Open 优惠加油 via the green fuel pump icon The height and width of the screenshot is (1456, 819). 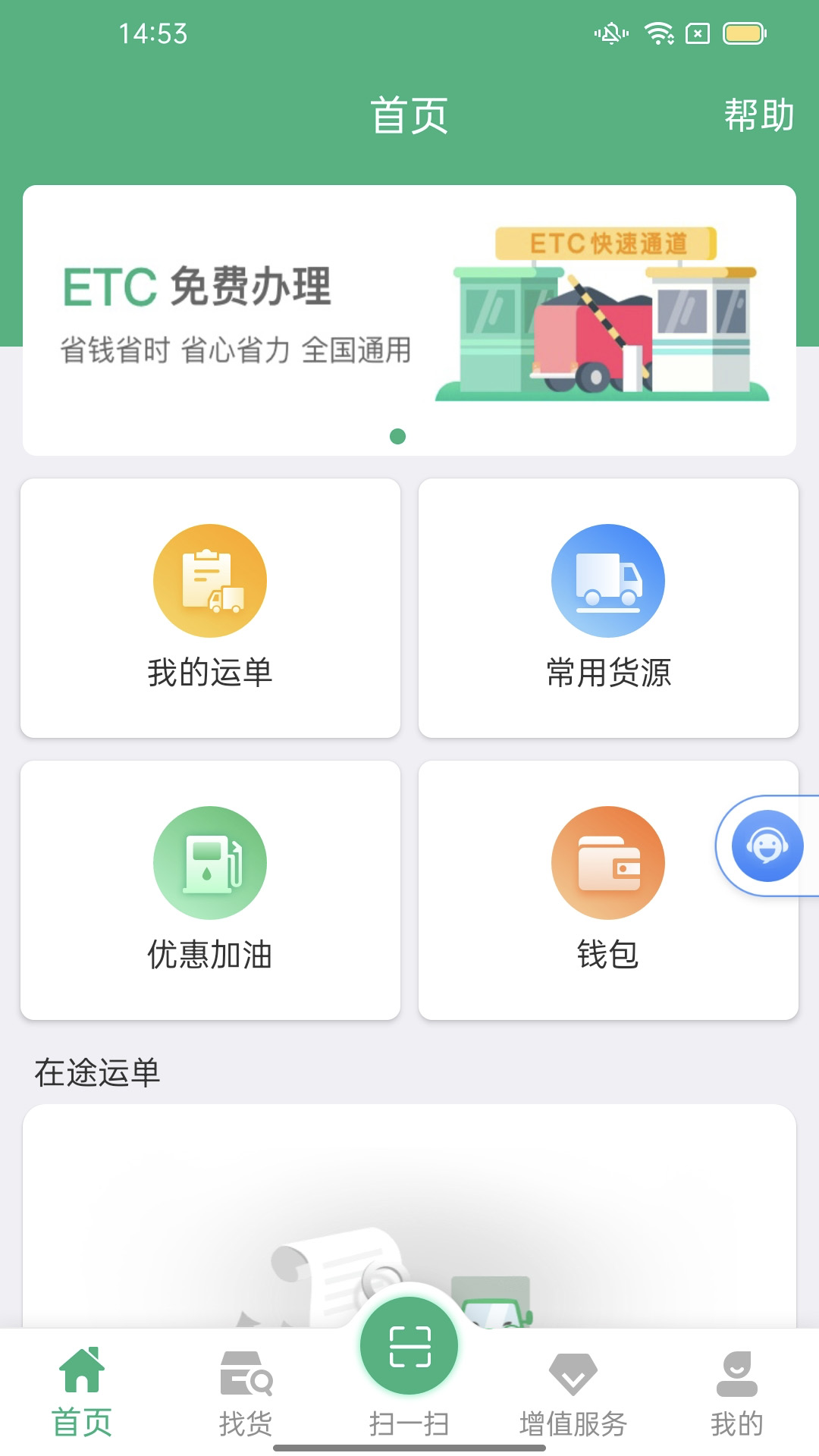click(209, 862)
